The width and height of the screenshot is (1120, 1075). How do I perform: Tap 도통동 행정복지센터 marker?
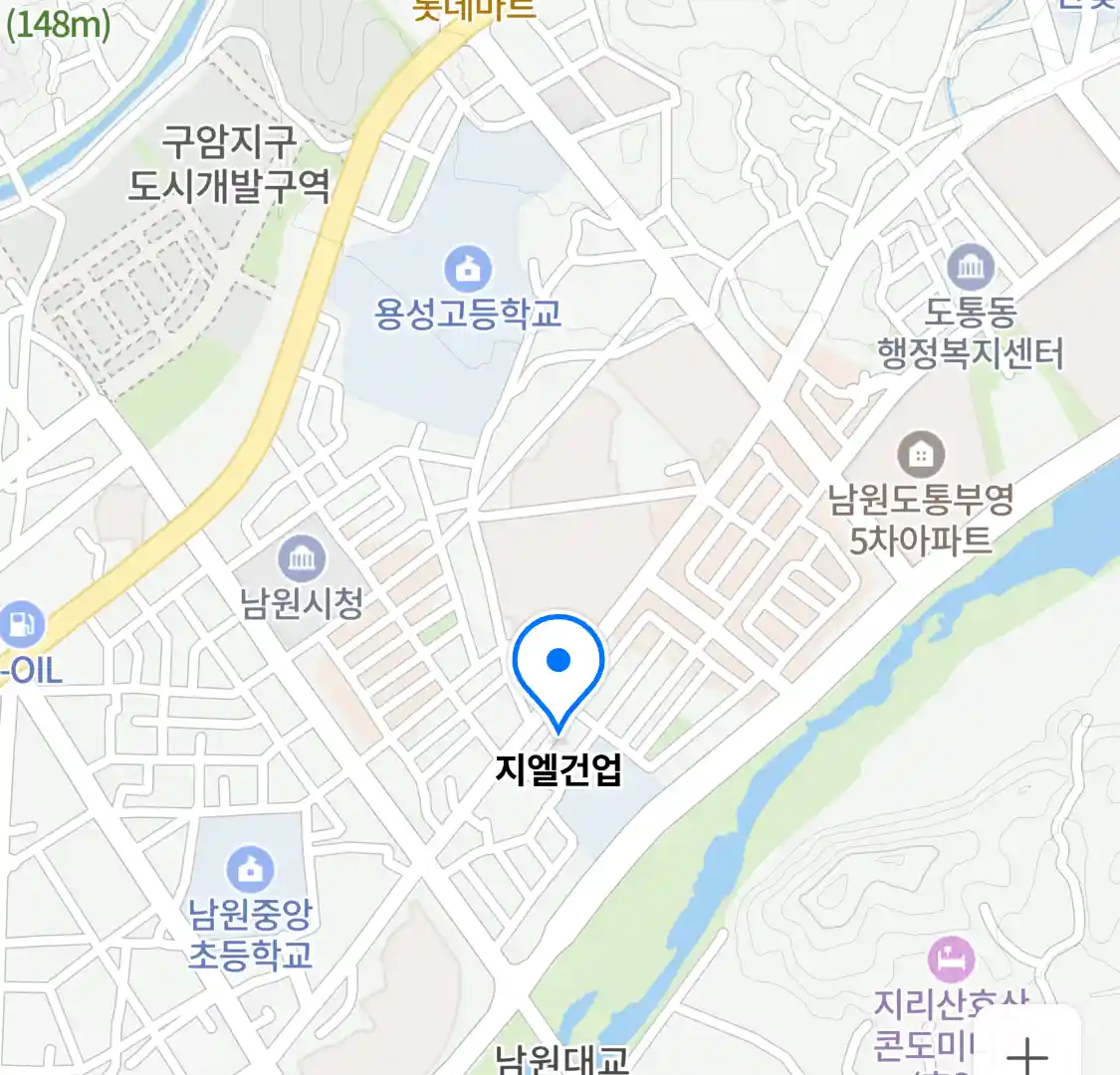tap(970, 266)
